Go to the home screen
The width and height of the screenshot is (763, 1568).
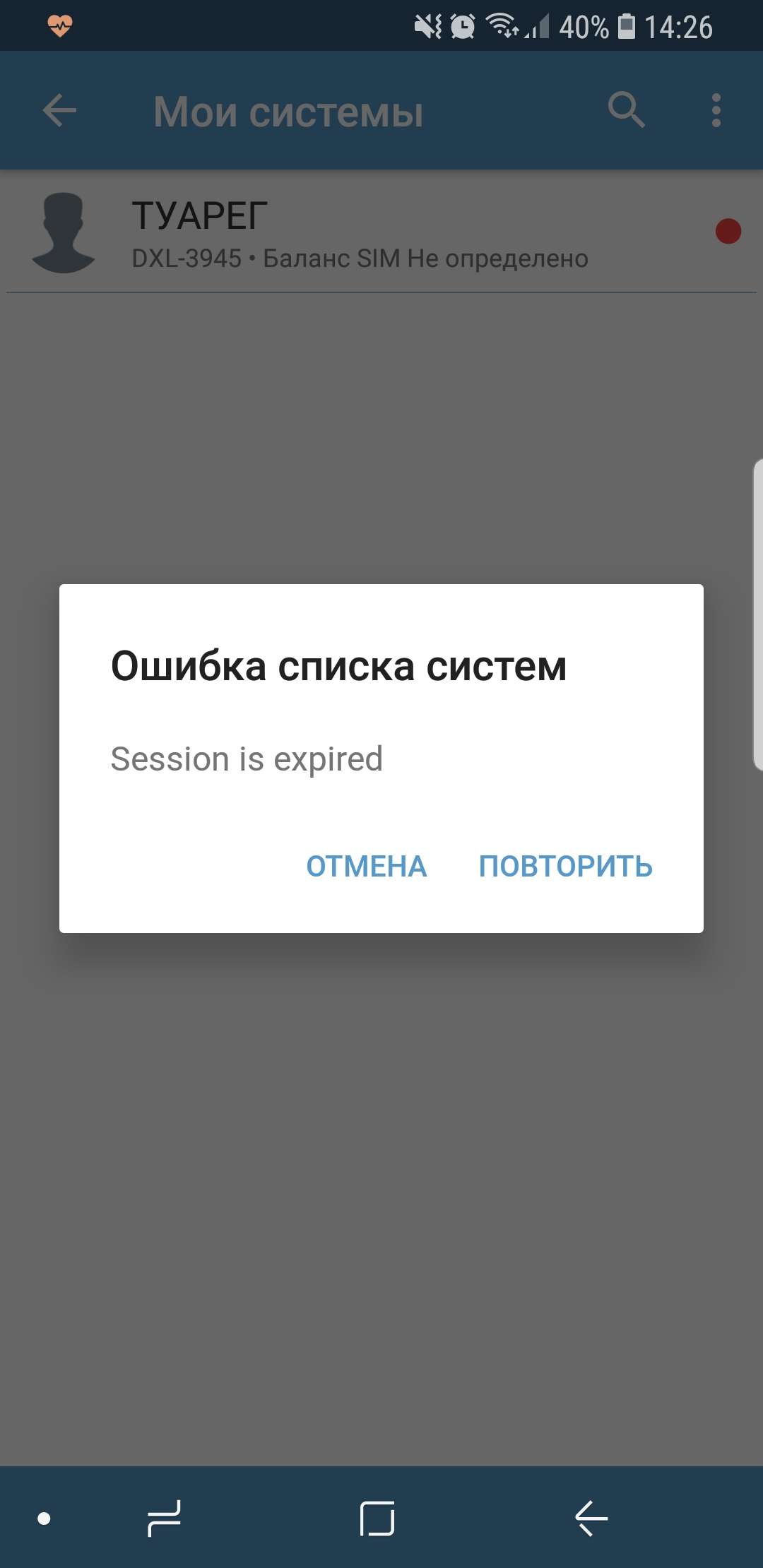(x=377, y=1518)
